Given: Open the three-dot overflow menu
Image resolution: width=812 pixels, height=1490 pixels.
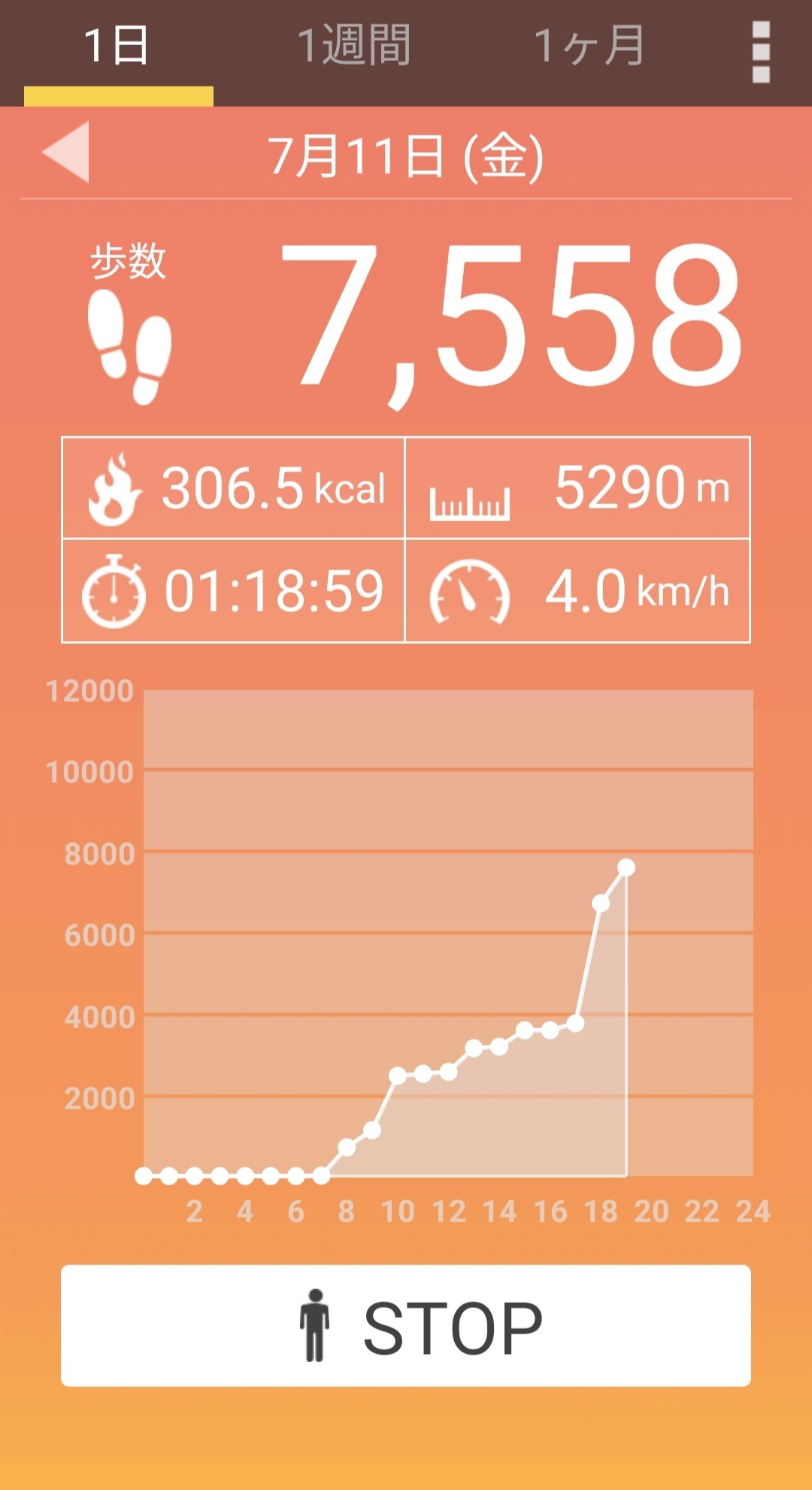Looking at the screenshot, I should tap(761, 51).
